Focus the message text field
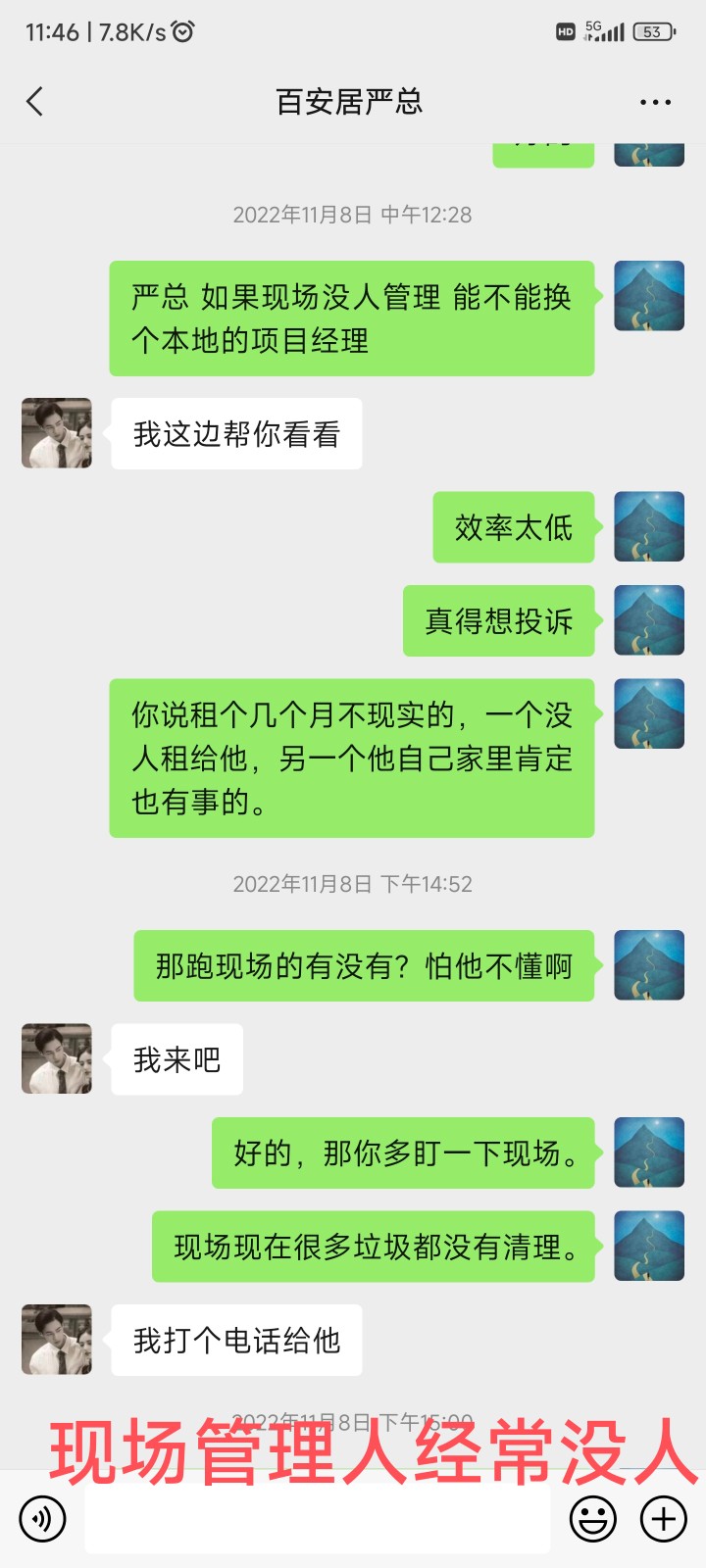Screen dimensions: 706x1568 (x=317, y=1520)
